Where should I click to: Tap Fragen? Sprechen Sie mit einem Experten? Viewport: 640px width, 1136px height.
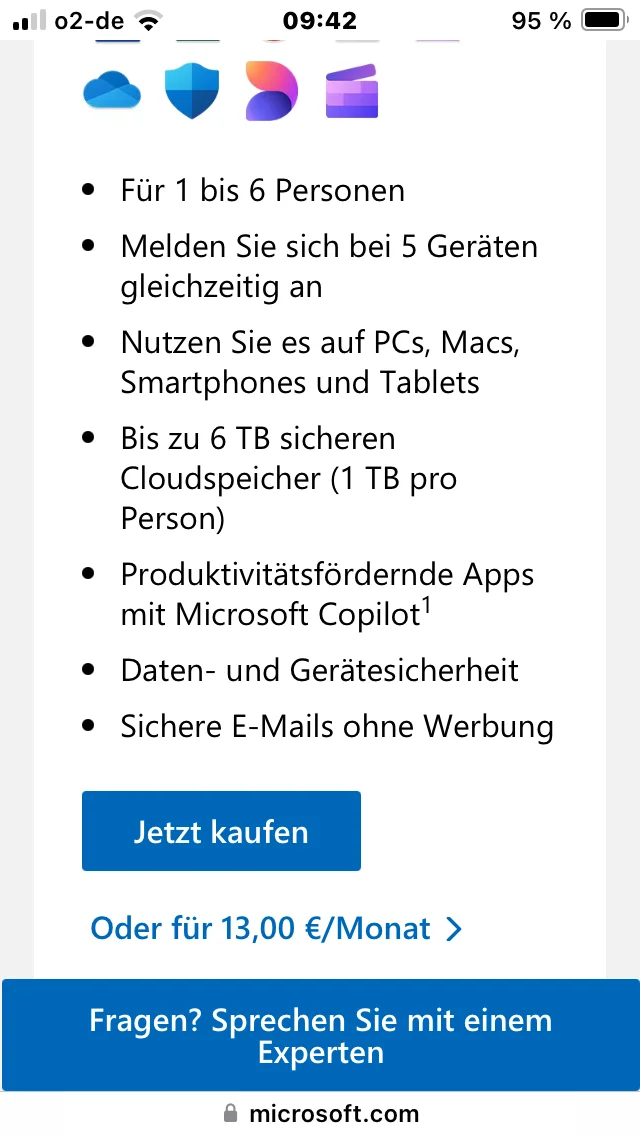coord(320,1036)
